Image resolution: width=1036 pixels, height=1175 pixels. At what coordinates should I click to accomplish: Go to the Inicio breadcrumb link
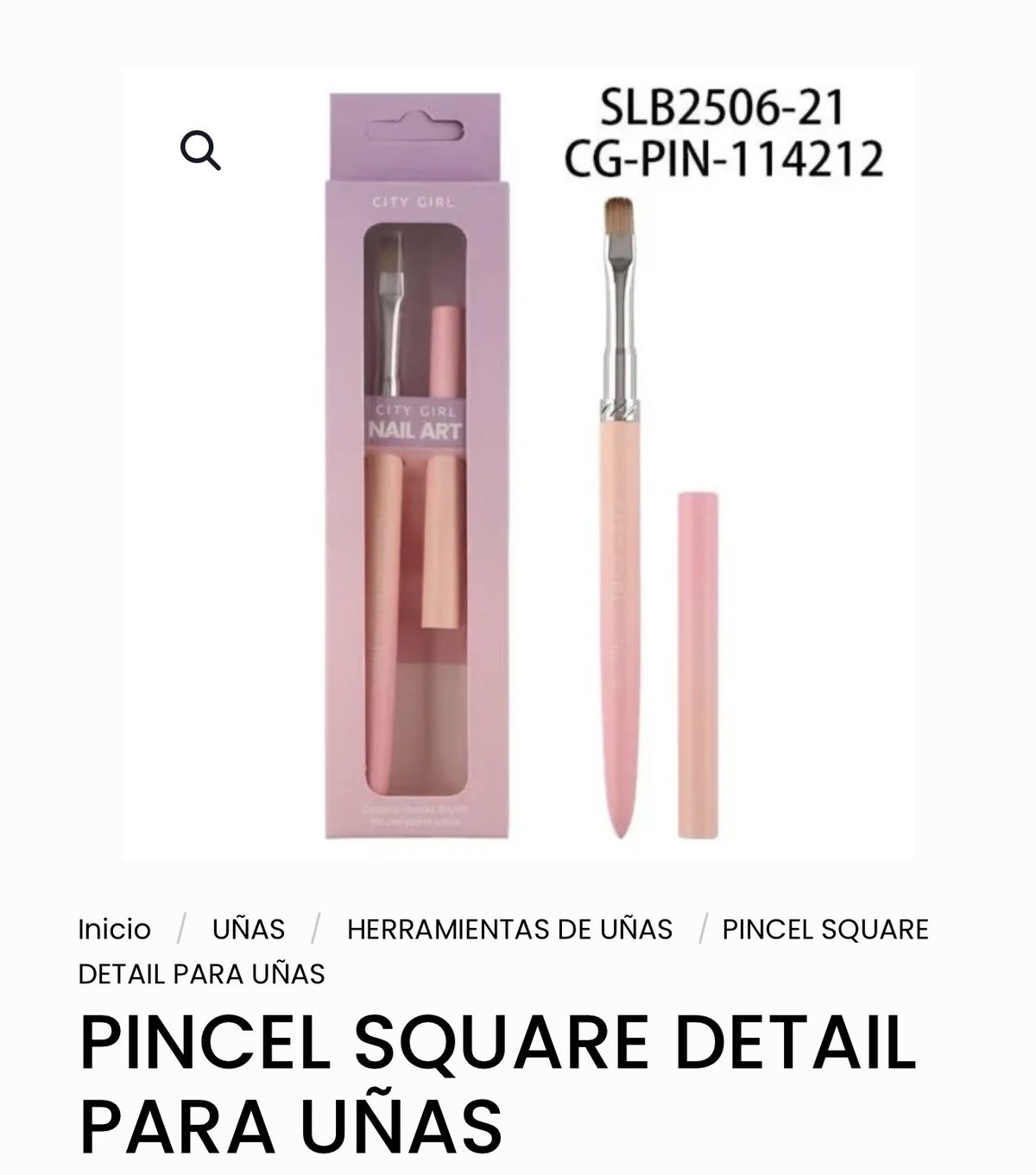click(114, 929)
